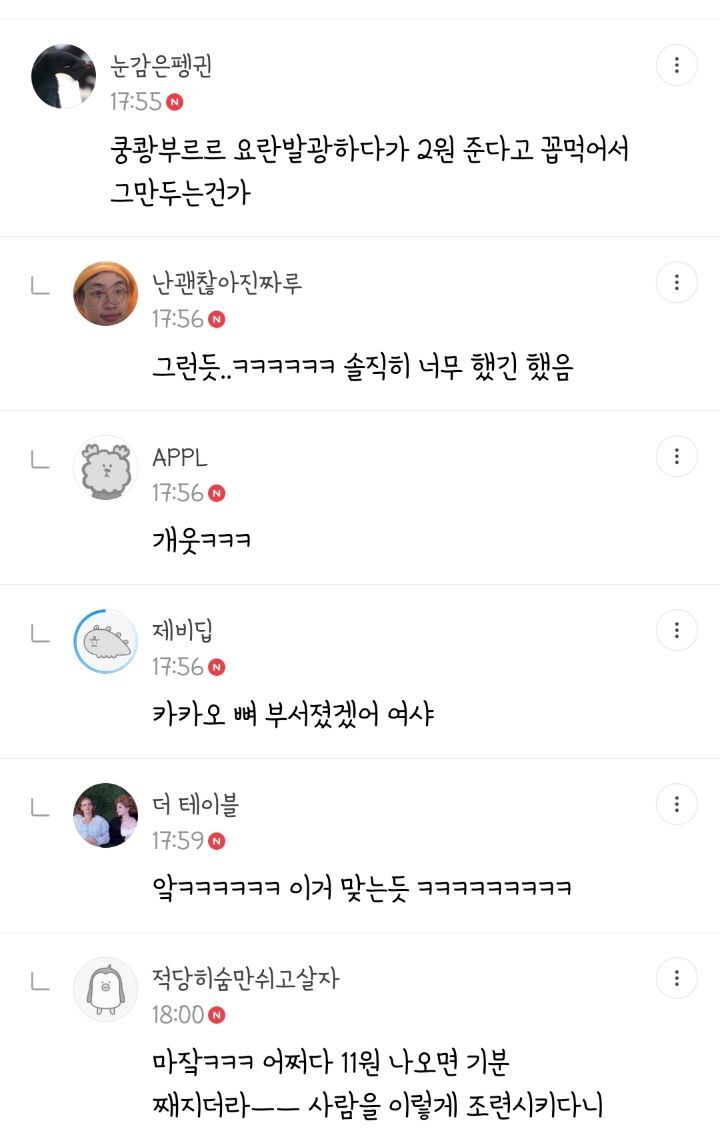The height and width of the screenshot is (1143, 720).
Task: Open APPL's profile avatar
Action: click(x=106, y=468)
